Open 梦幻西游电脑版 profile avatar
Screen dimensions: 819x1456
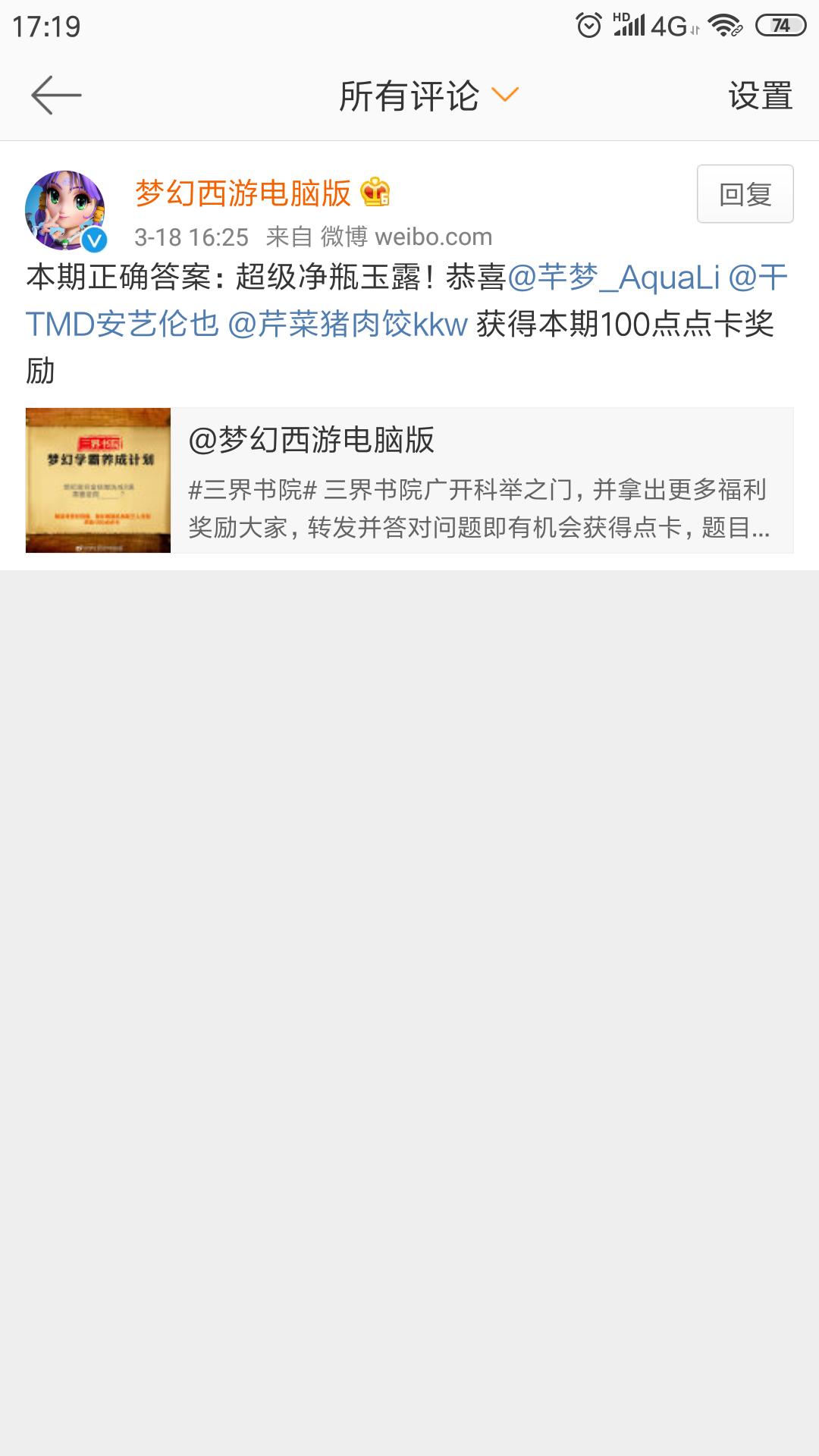click(x=66, y=211)
